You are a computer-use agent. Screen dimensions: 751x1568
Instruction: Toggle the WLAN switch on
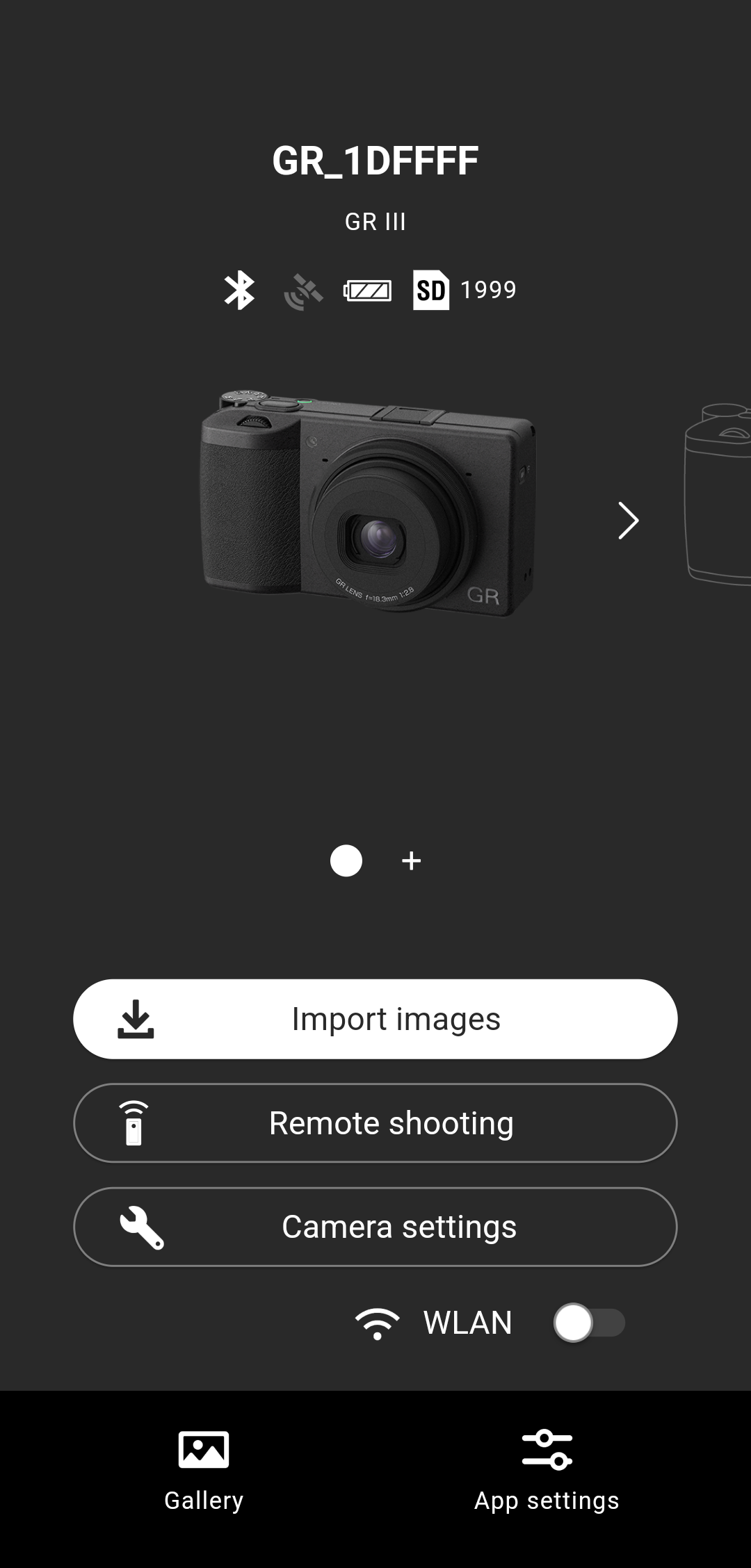589,1323
